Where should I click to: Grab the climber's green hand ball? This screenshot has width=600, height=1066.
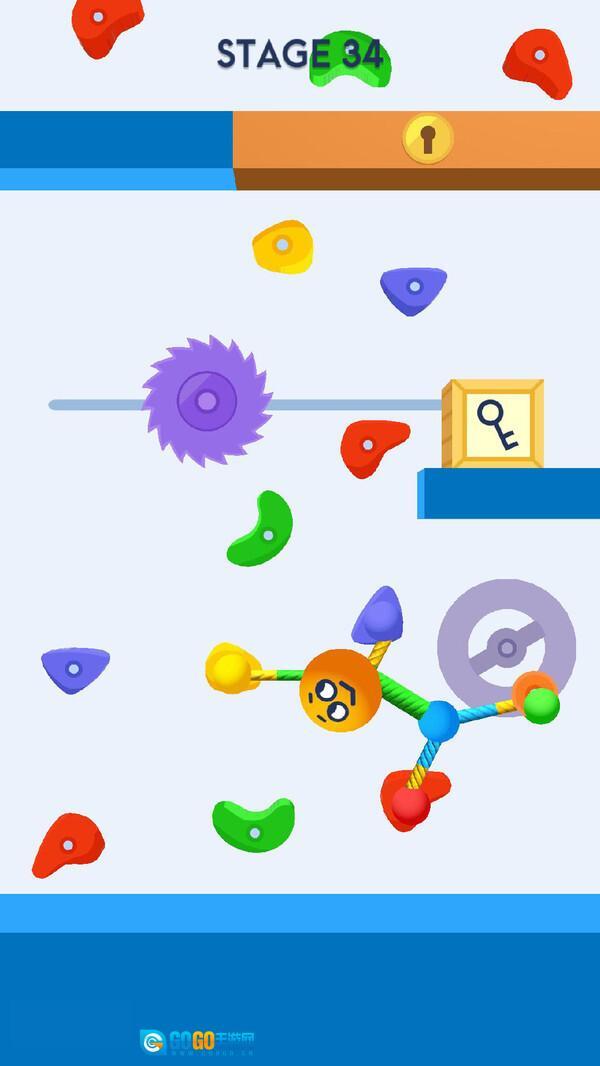pyautogui.click(x=541, y=706)
